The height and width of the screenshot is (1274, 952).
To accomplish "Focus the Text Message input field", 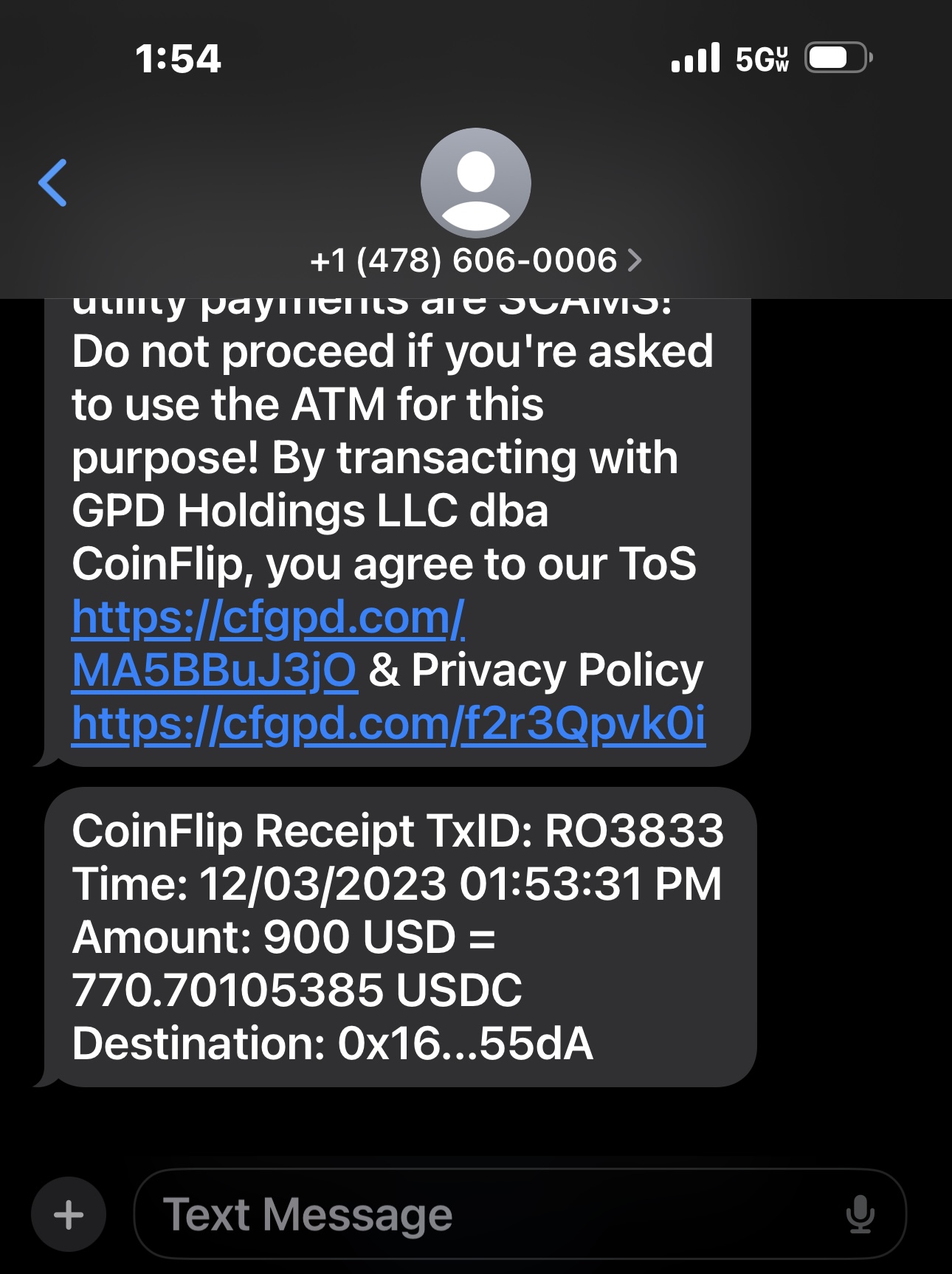I will coord(487,1214).
